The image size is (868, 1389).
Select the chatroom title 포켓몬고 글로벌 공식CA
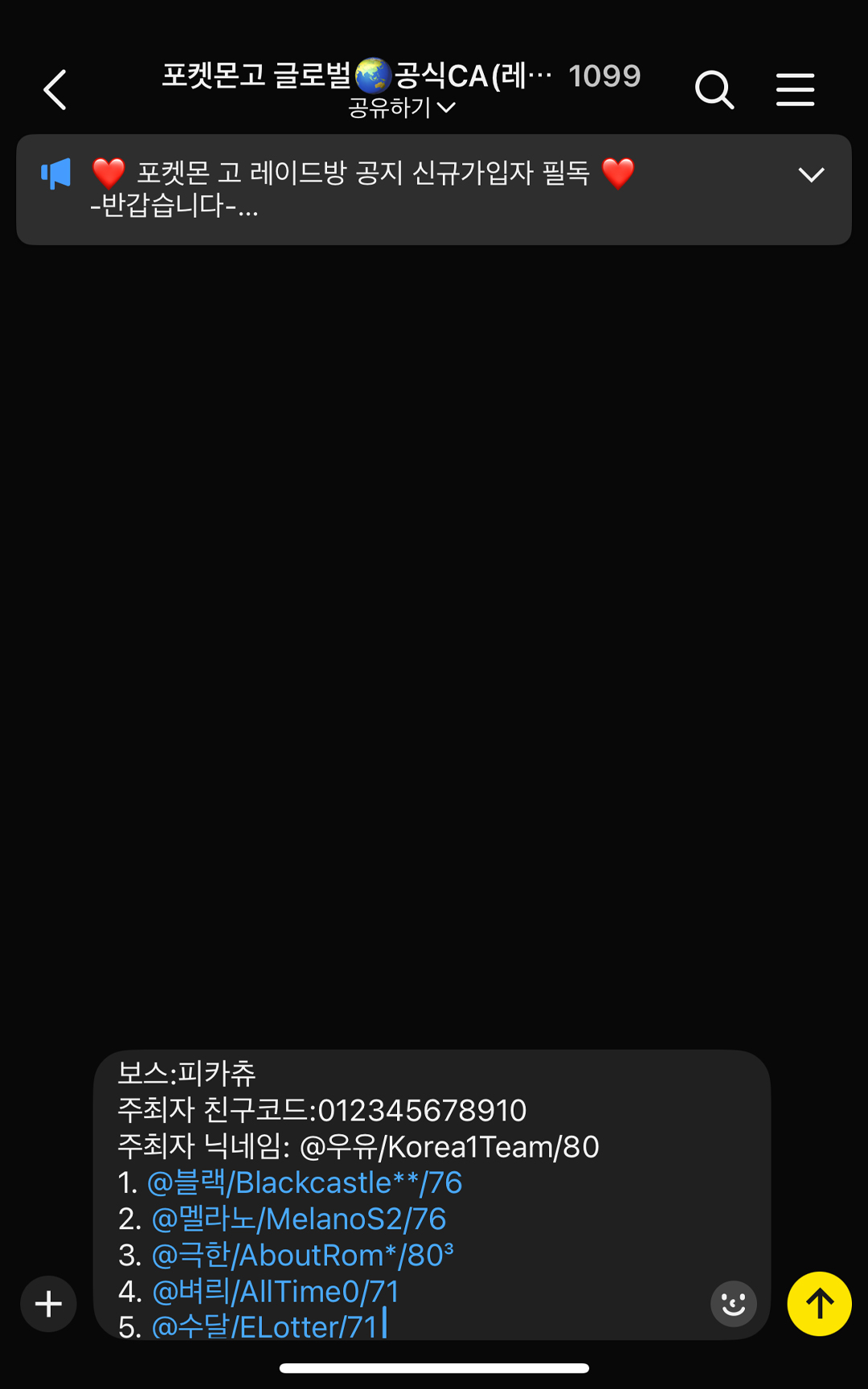[x=321, y=75]
